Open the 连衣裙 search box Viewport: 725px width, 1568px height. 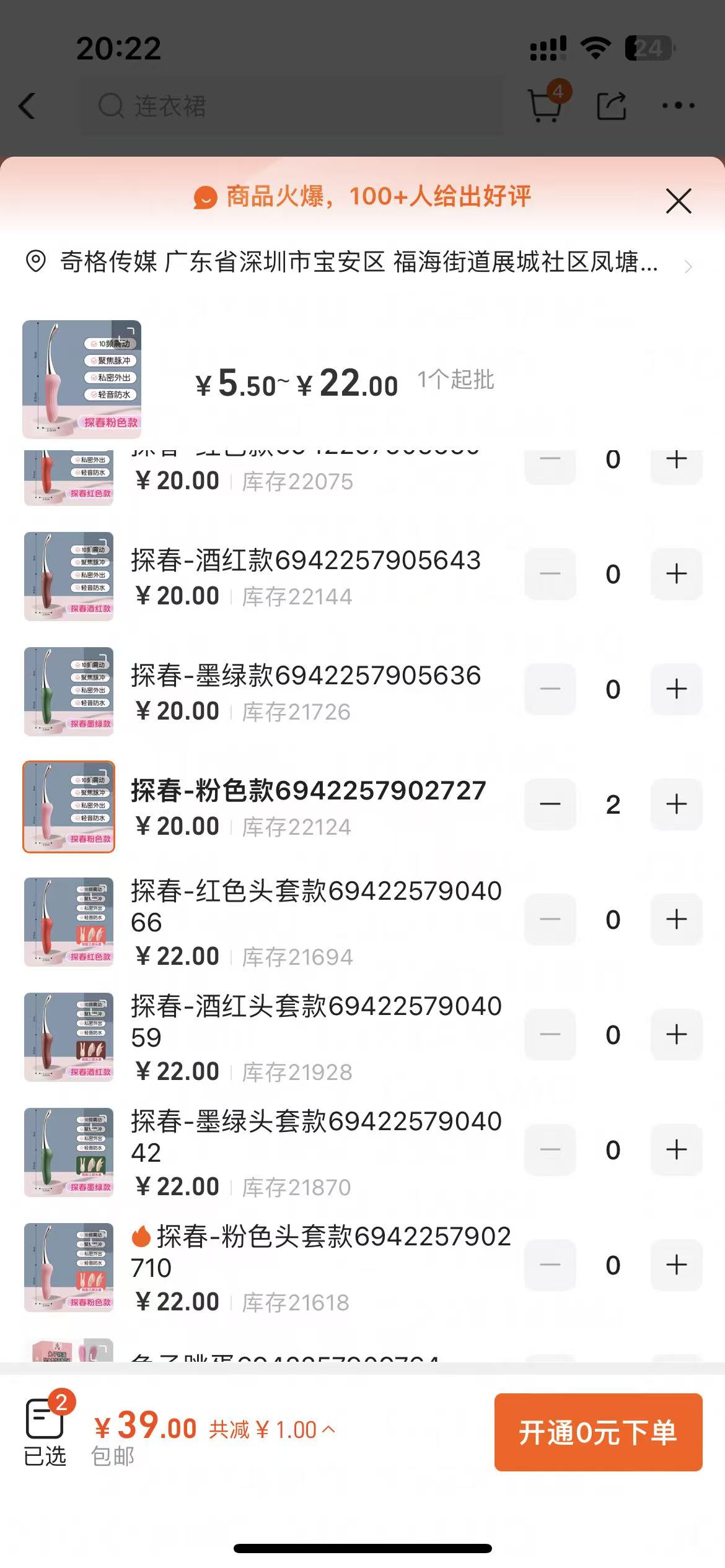point(297,106)
